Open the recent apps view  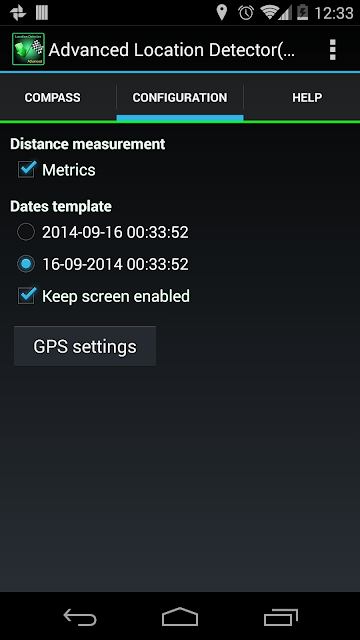pos(280,617)
